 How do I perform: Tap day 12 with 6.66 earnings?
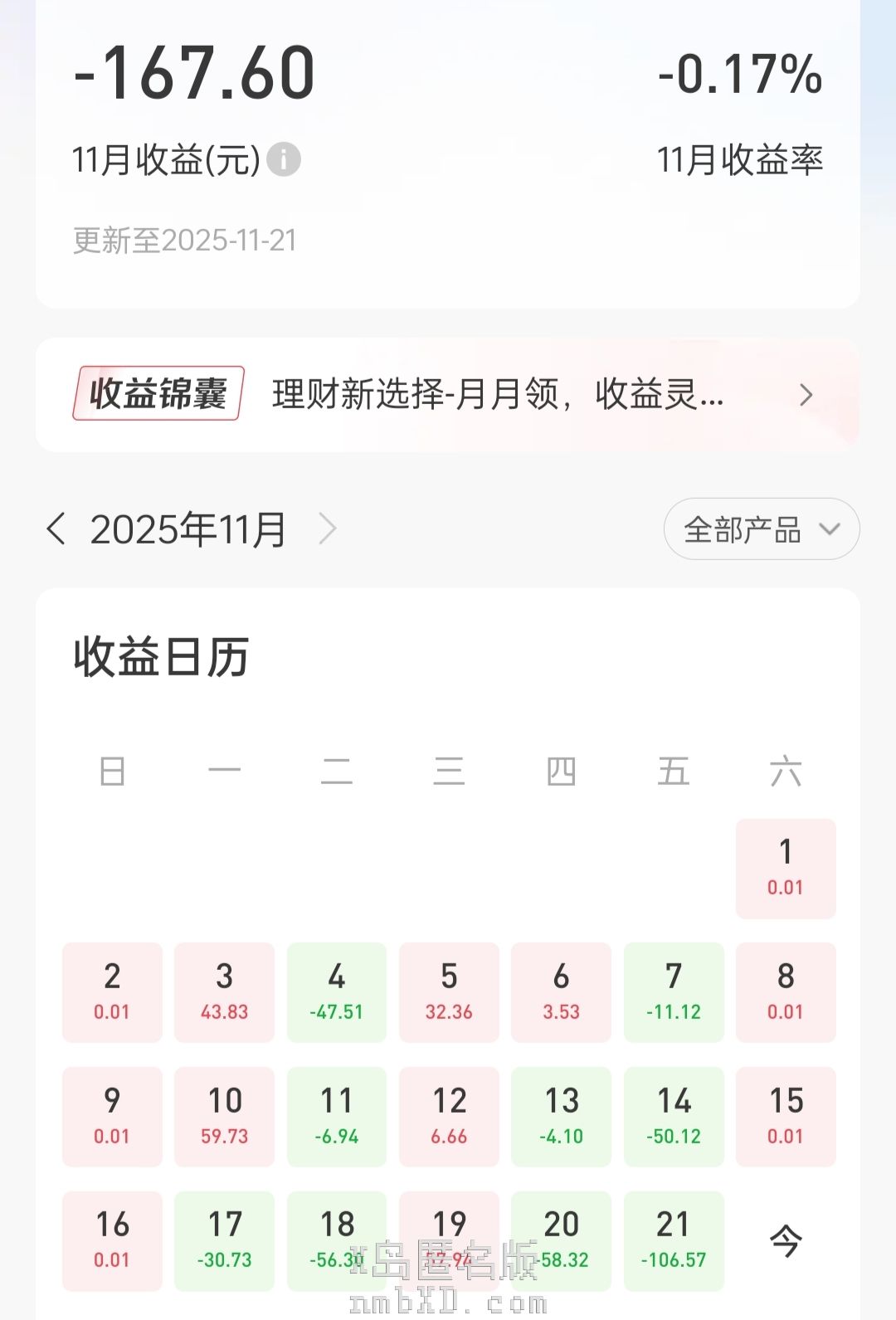coord(449,1116)
